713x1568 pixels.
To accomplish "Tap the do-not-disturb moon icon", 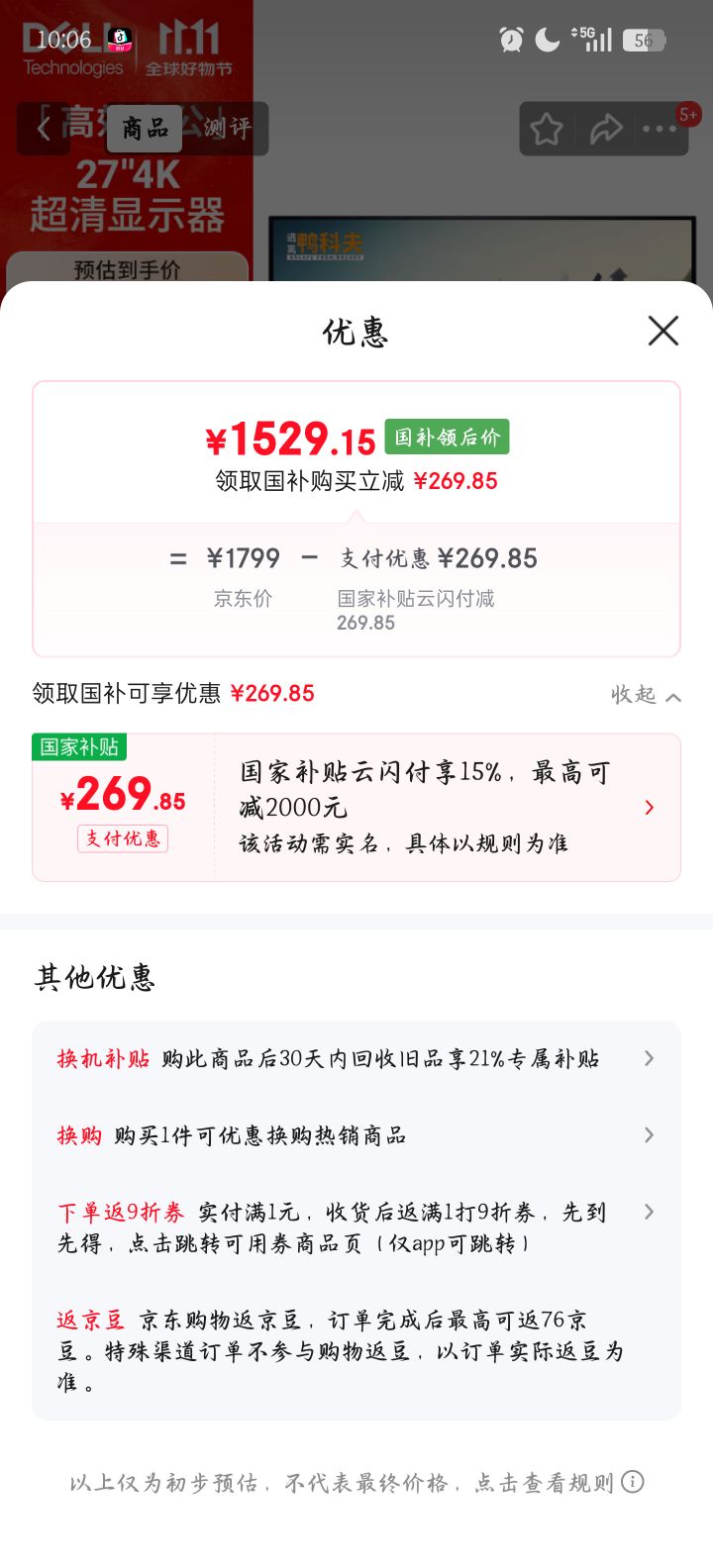I will (x=546, y=40).
